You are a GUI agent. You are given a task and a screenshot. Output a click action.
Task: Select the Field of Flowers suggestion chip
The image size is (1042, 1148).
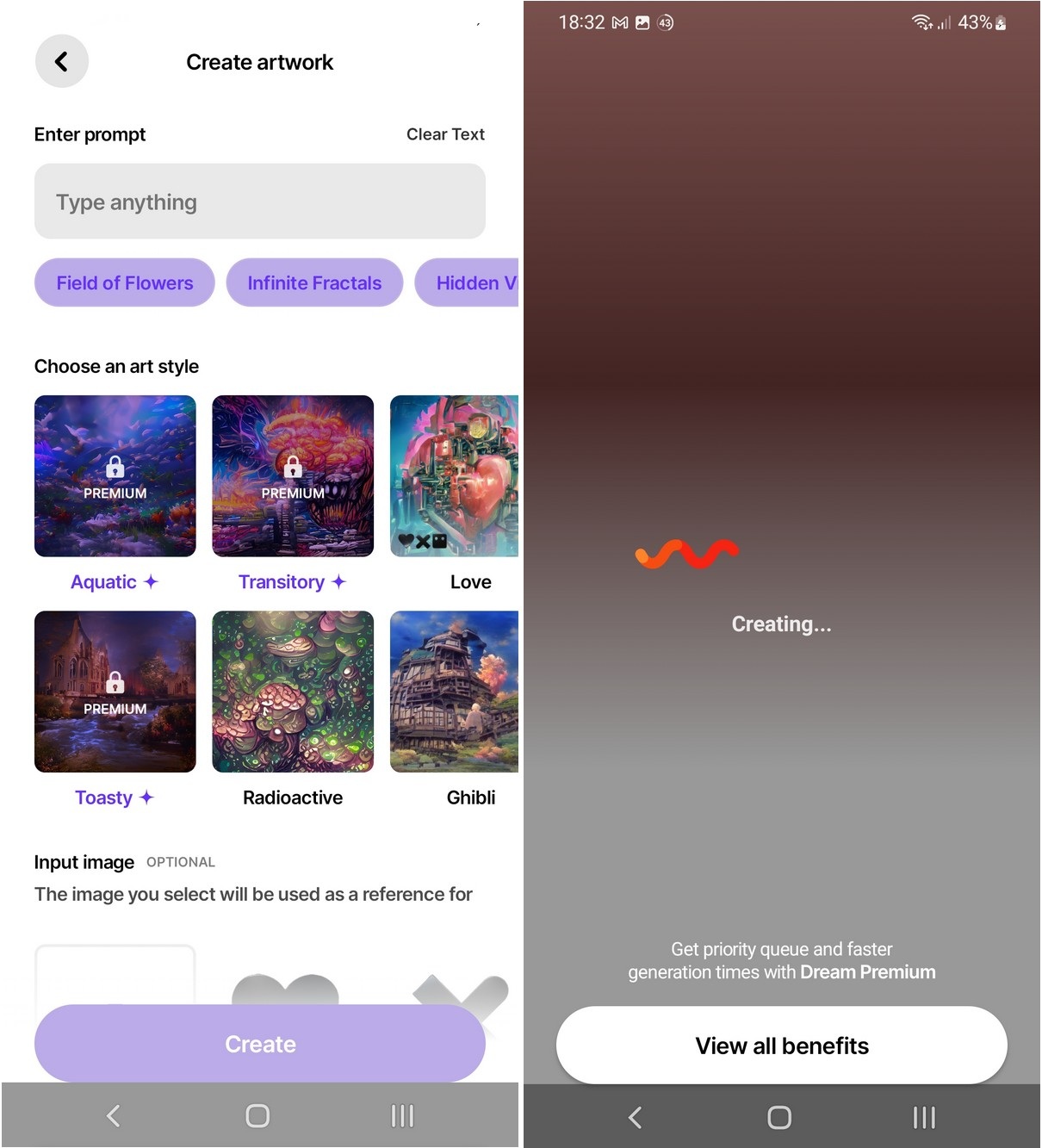click(x=125, y=282)
